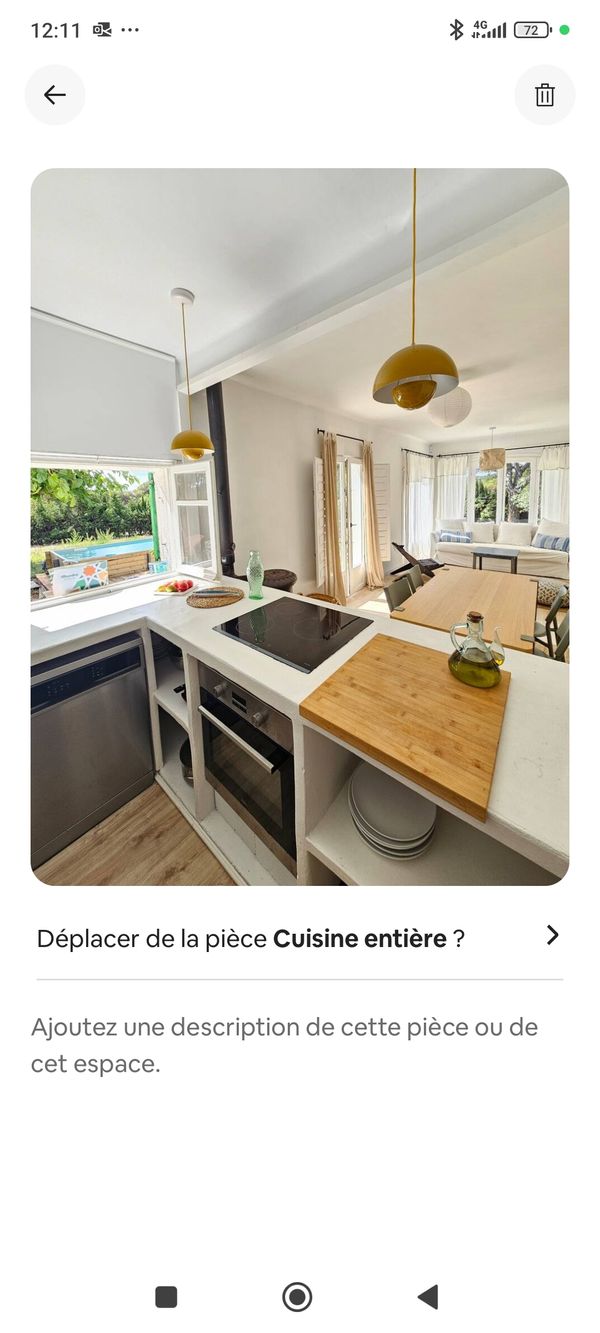Image resolution: width=600 pixels, height=1333 pixels.
Task: Tap the system back triangle button
Action: (x=428, y=1297)
